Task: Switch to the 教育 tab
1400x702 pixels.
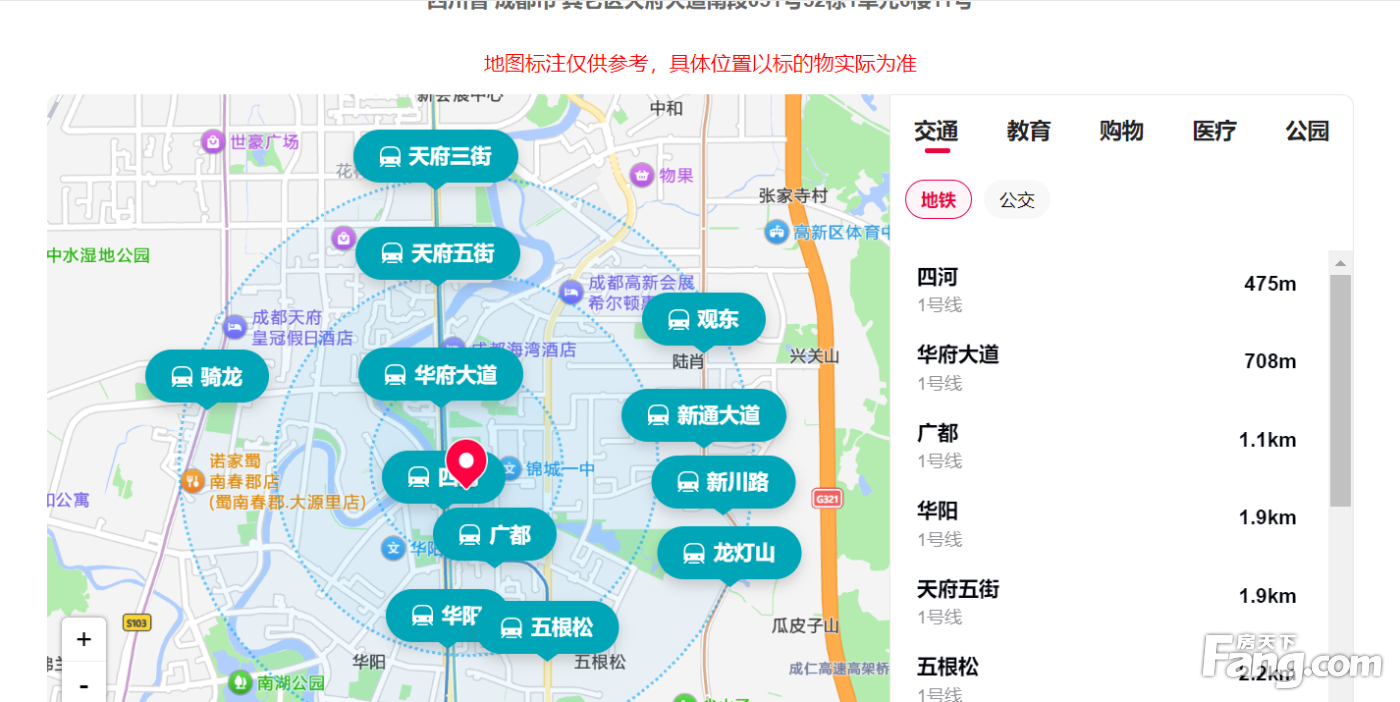Action: pyautogui.click(x=1028, y=131)
